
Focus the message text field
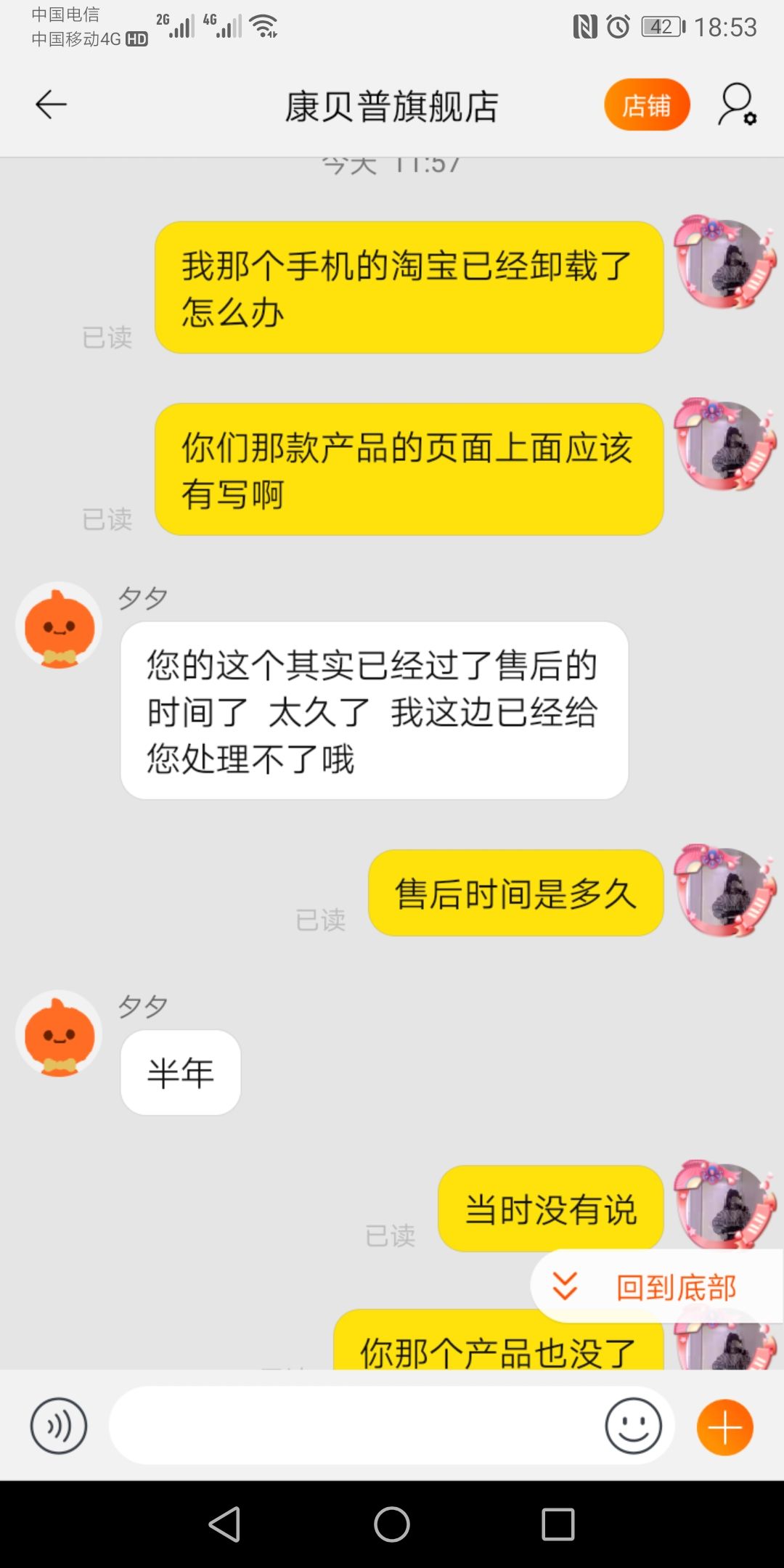tap(356, 1426)
